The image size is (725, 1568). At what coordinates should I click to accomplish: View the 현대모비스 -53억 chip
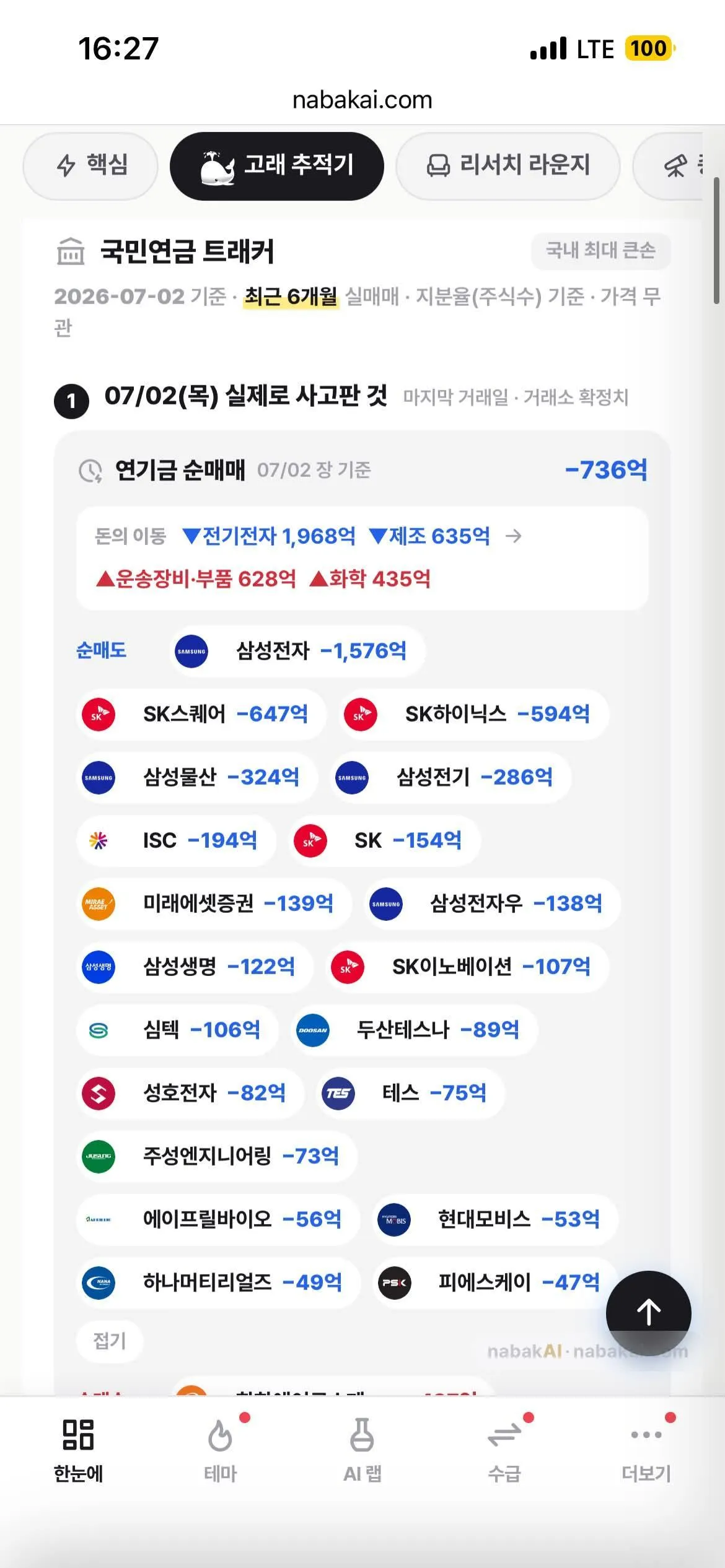[x=495, y=1219]
